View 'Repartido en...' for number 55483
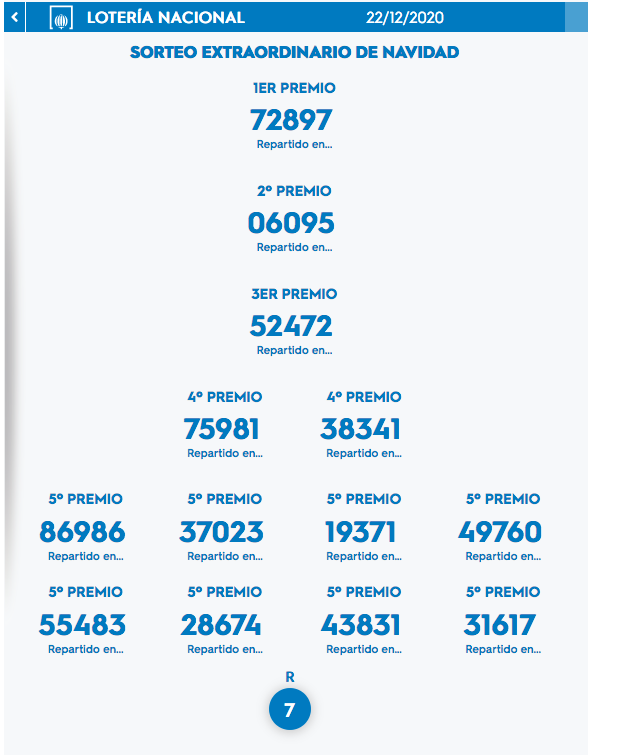The width and height of the screenshot is (619, 755). coord(85,650)
